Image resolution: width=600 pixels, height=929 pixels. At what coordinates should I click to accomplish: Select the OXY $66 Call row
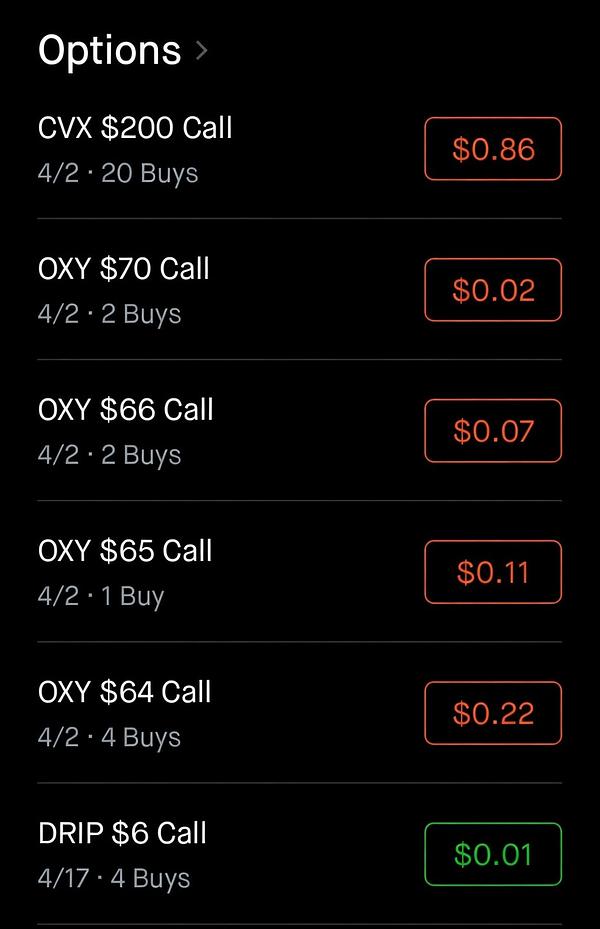coord(126,430)
